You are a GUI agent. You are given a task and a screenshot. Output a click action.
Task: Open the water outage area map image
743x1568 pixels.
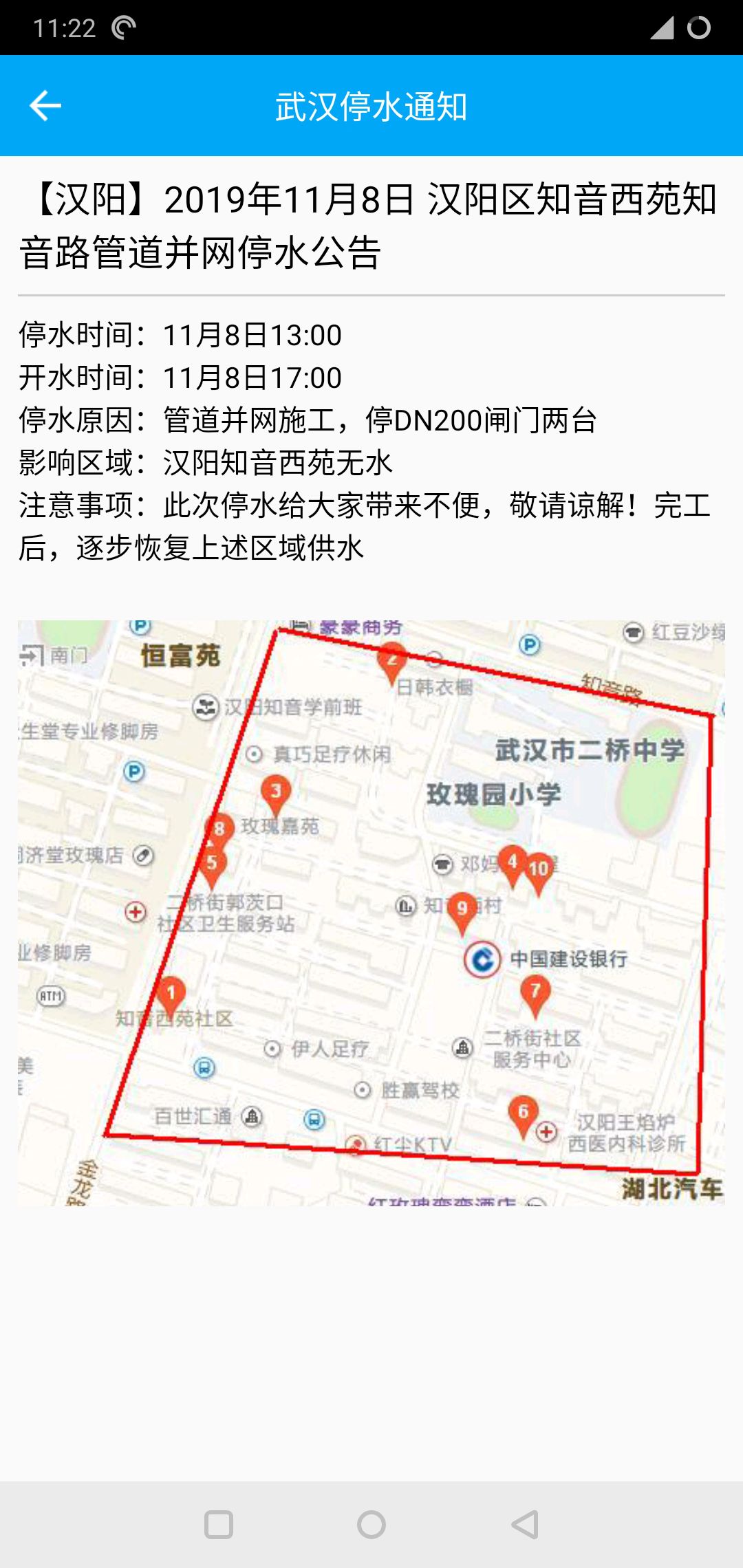click(371, 913)
